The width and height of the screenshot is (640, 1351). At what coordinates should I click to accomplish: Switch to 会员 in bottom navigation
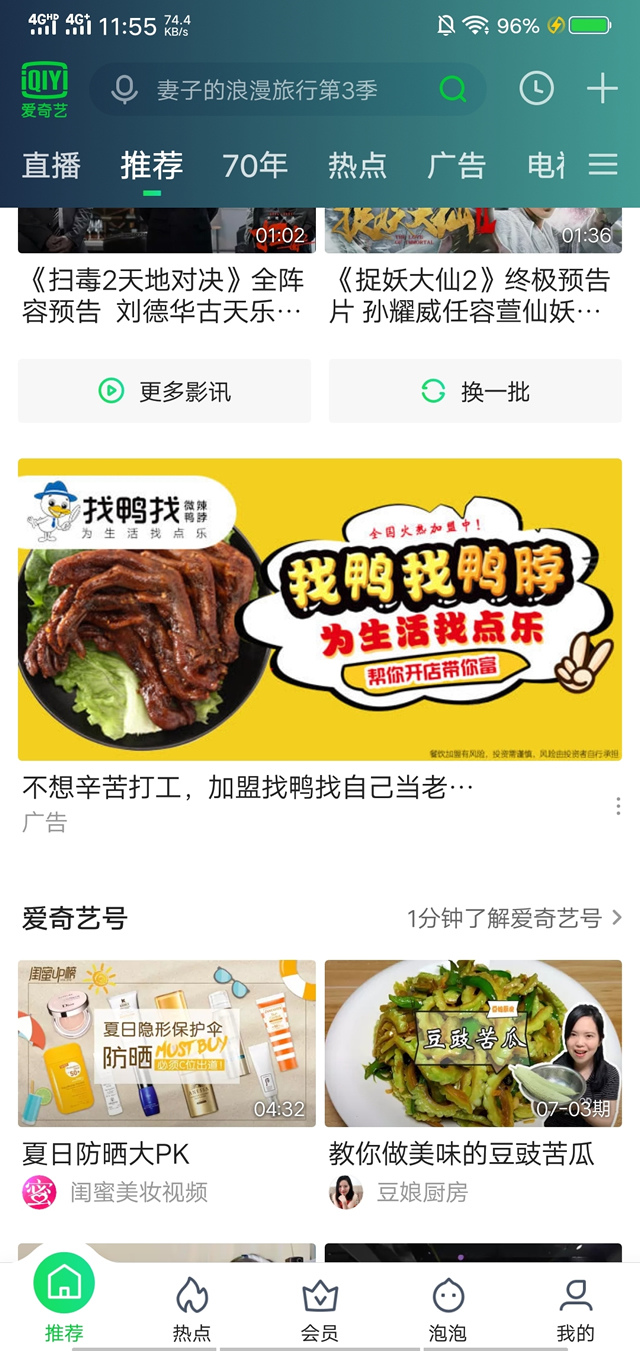click(320, 1310)
